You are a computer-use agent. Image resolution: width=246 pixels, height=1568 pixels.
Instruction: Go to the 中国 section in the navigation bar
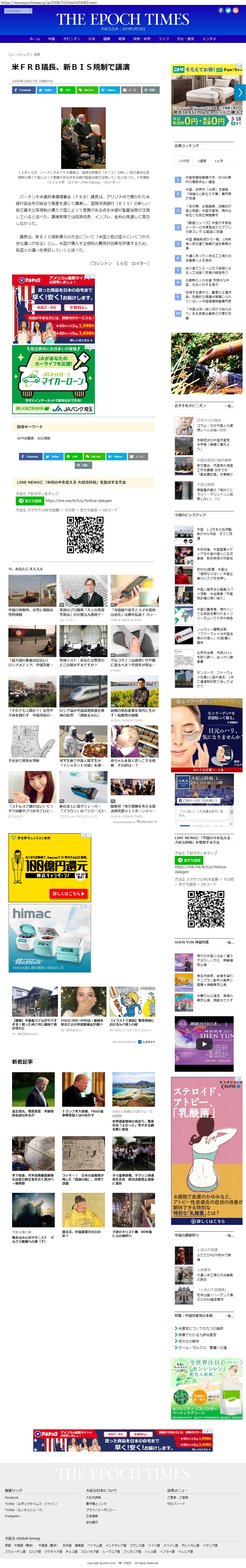click(52, 38)
